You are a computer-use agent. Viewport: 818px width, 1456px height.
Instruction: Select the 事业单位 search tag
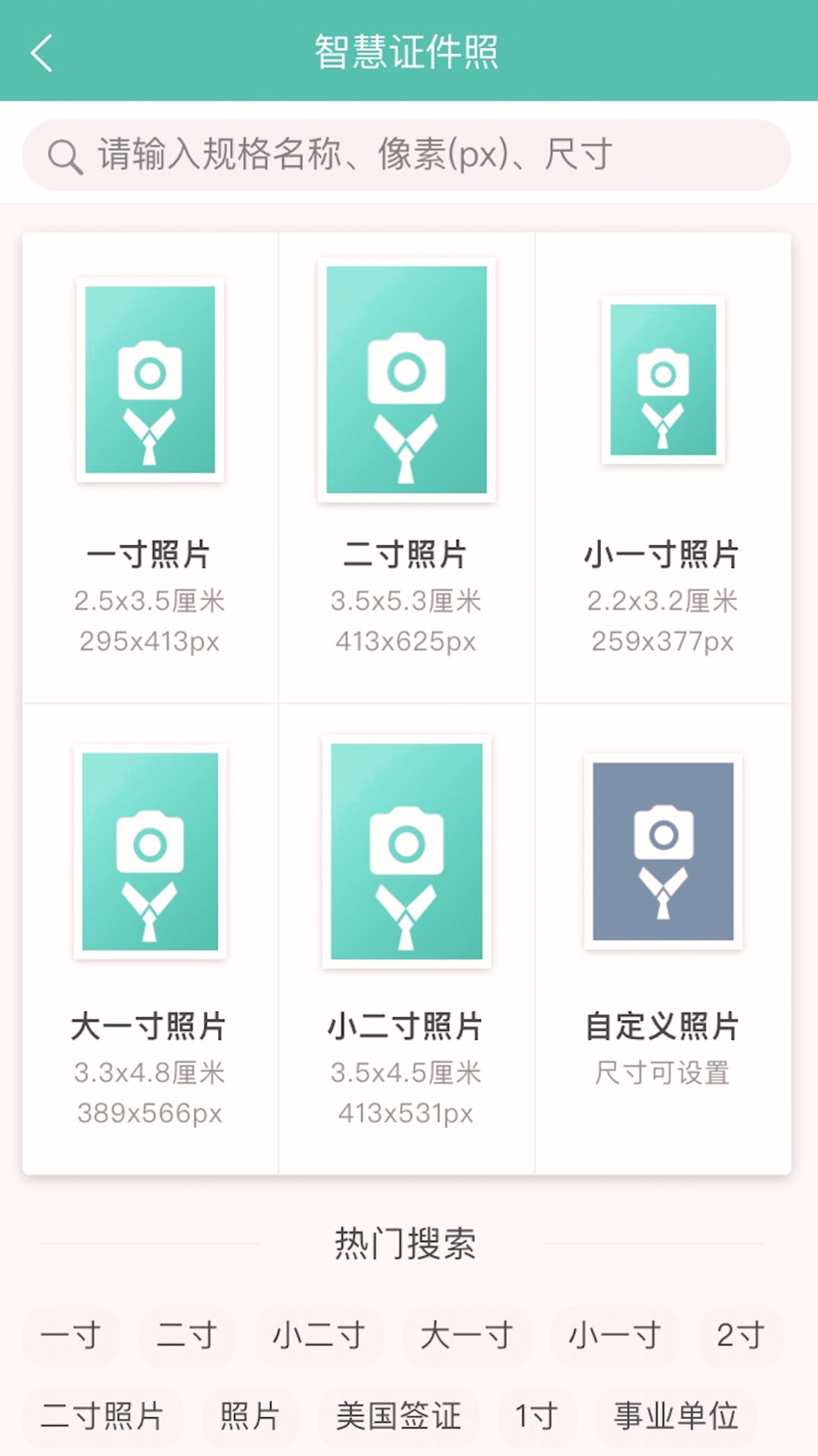click(x=674, y=1416)
